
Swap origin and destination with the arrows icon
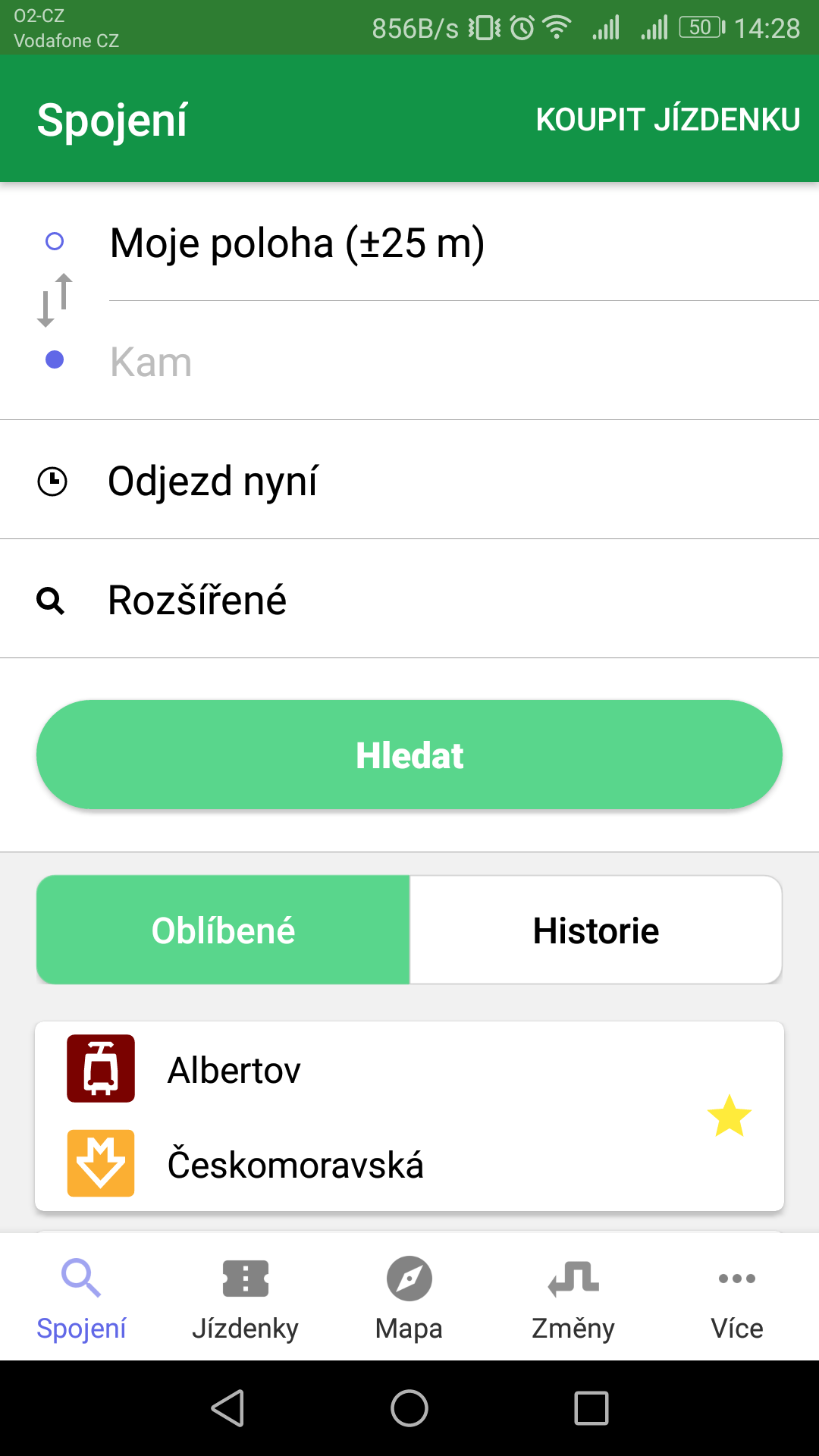55,300
